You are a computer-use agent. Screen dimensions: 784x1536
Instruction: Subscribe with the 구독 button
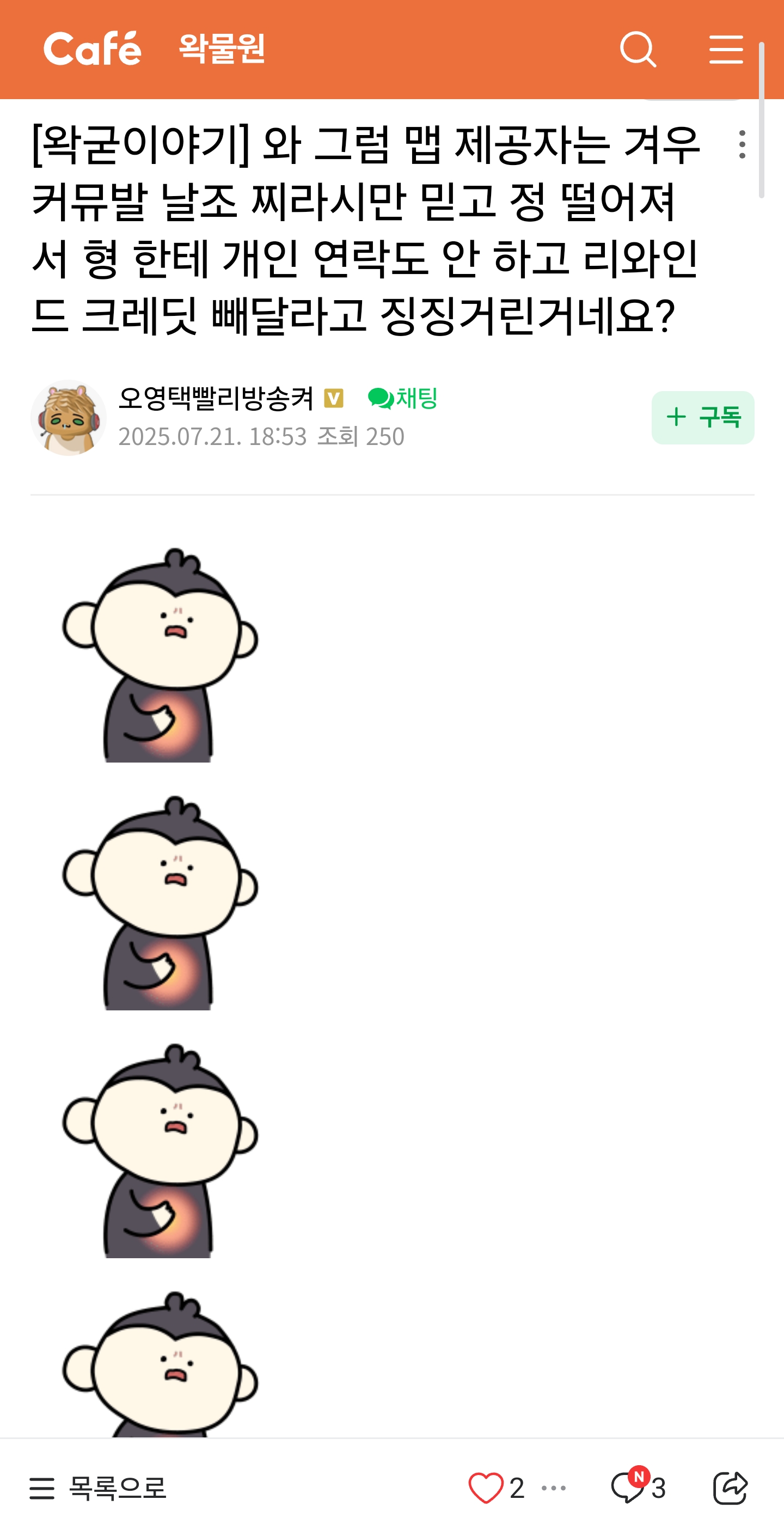(x=702, y=417)
